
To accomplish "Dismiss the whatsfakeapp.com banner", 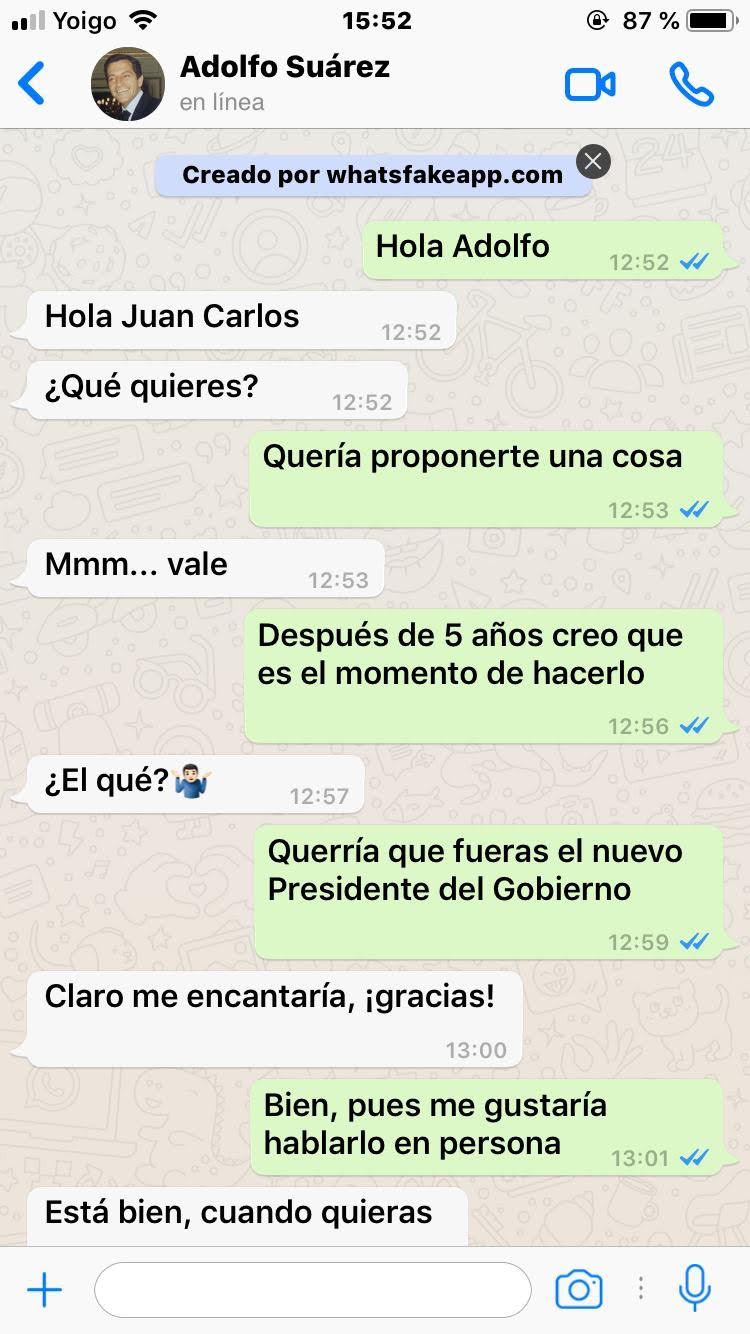I will [593, 160].
